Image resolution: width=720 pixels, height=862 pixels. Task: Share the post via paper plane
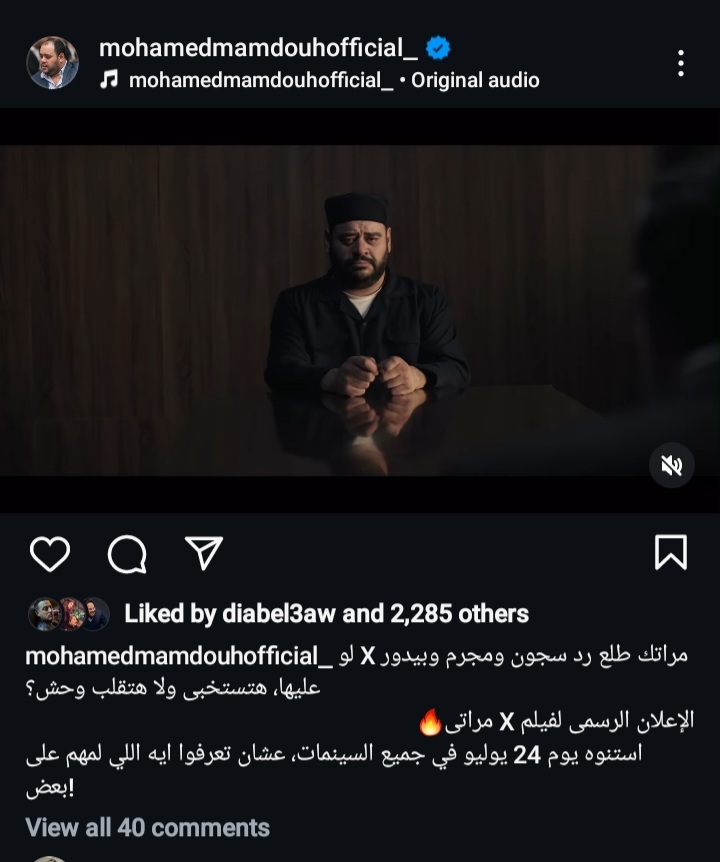coord(204,553)
